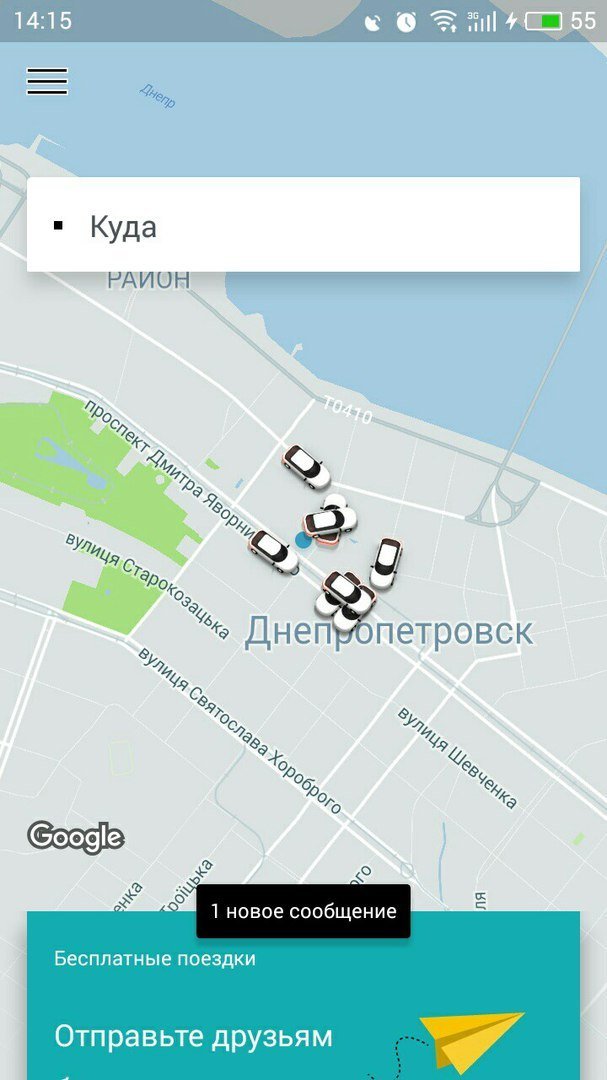Open the "1 новое сообщение" notification
This screenshot has height=1080, width=607.
pos(303,911)
